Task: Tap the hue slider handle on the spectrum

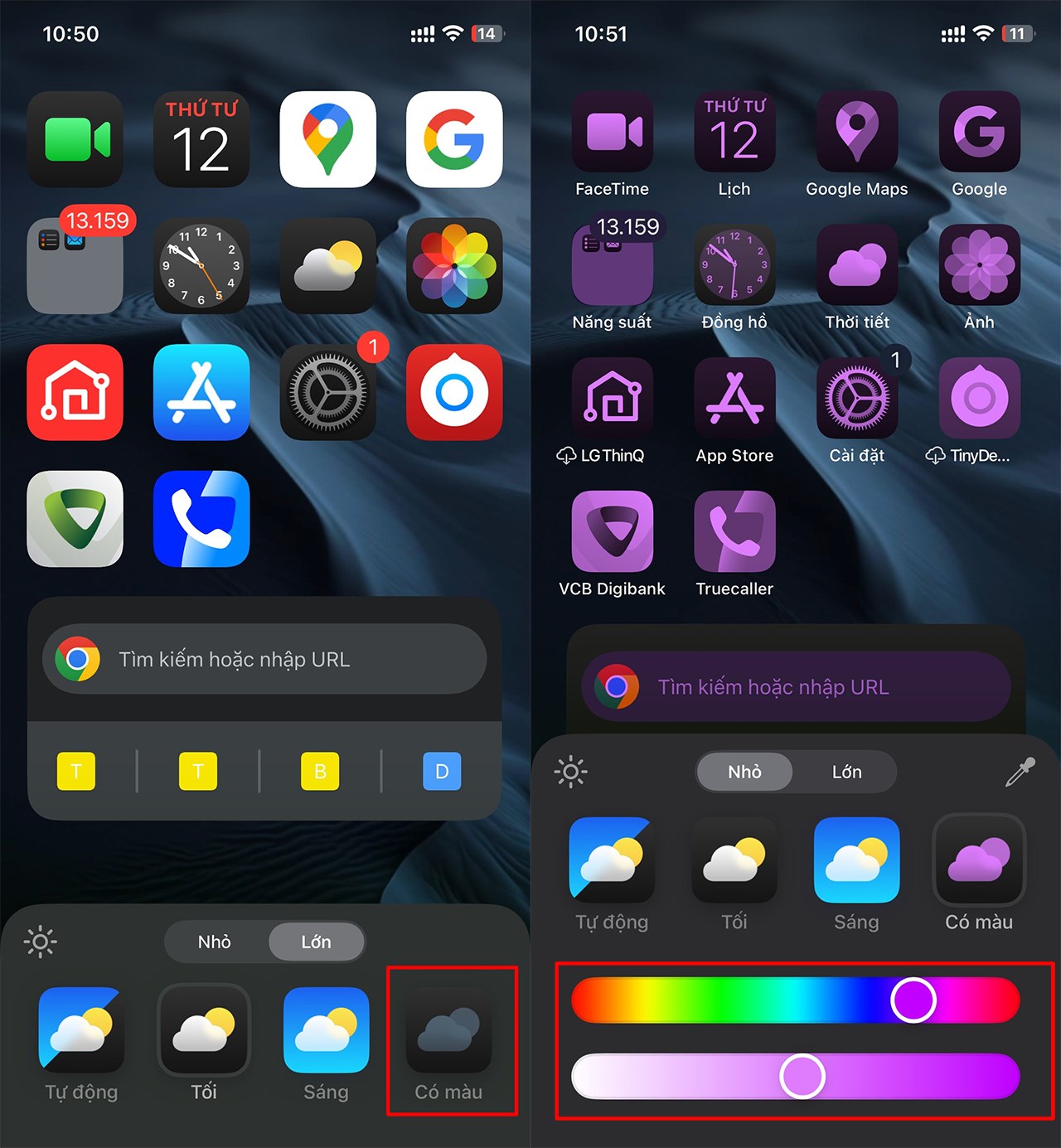Action: pos(913,1000)
